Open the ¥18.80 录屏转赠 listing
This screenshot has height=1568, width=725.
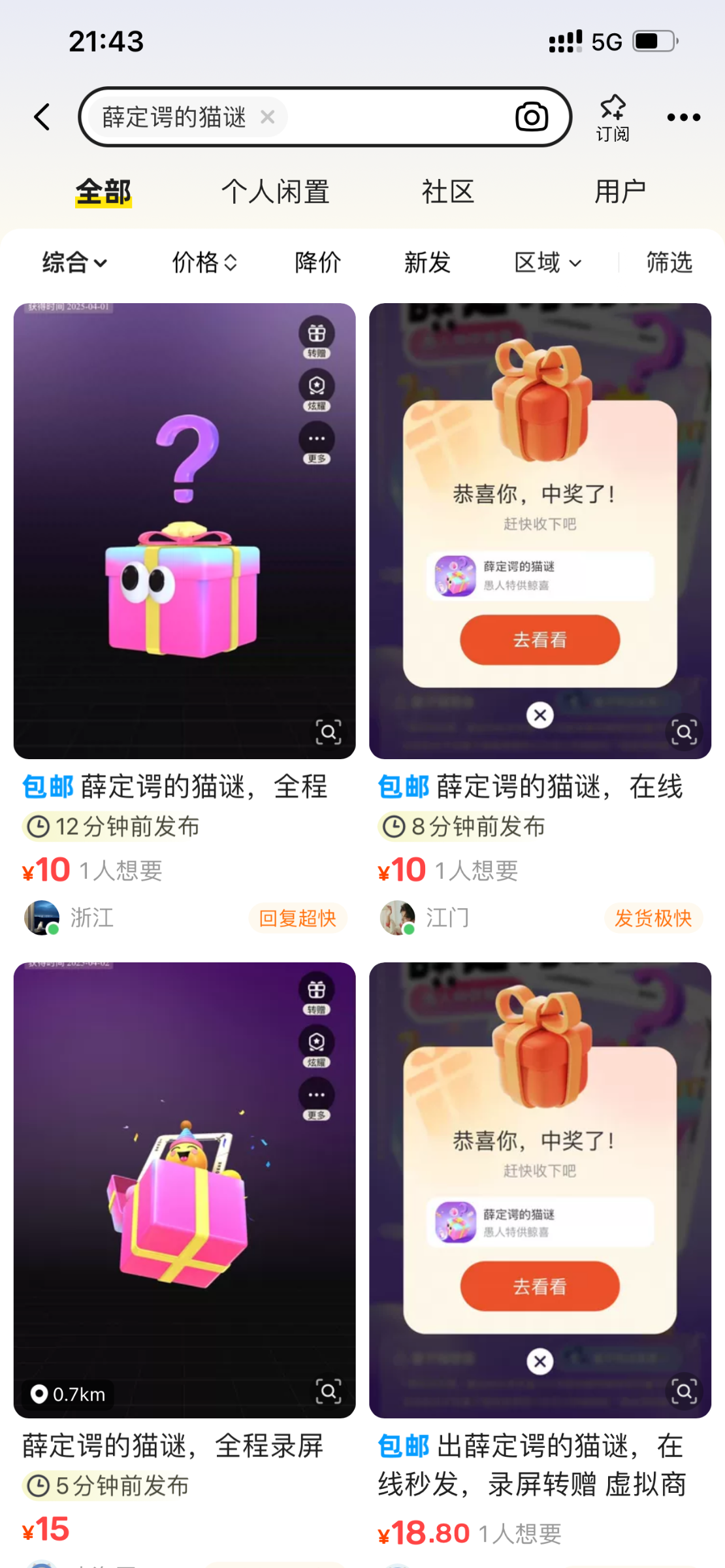point(540,1189)
